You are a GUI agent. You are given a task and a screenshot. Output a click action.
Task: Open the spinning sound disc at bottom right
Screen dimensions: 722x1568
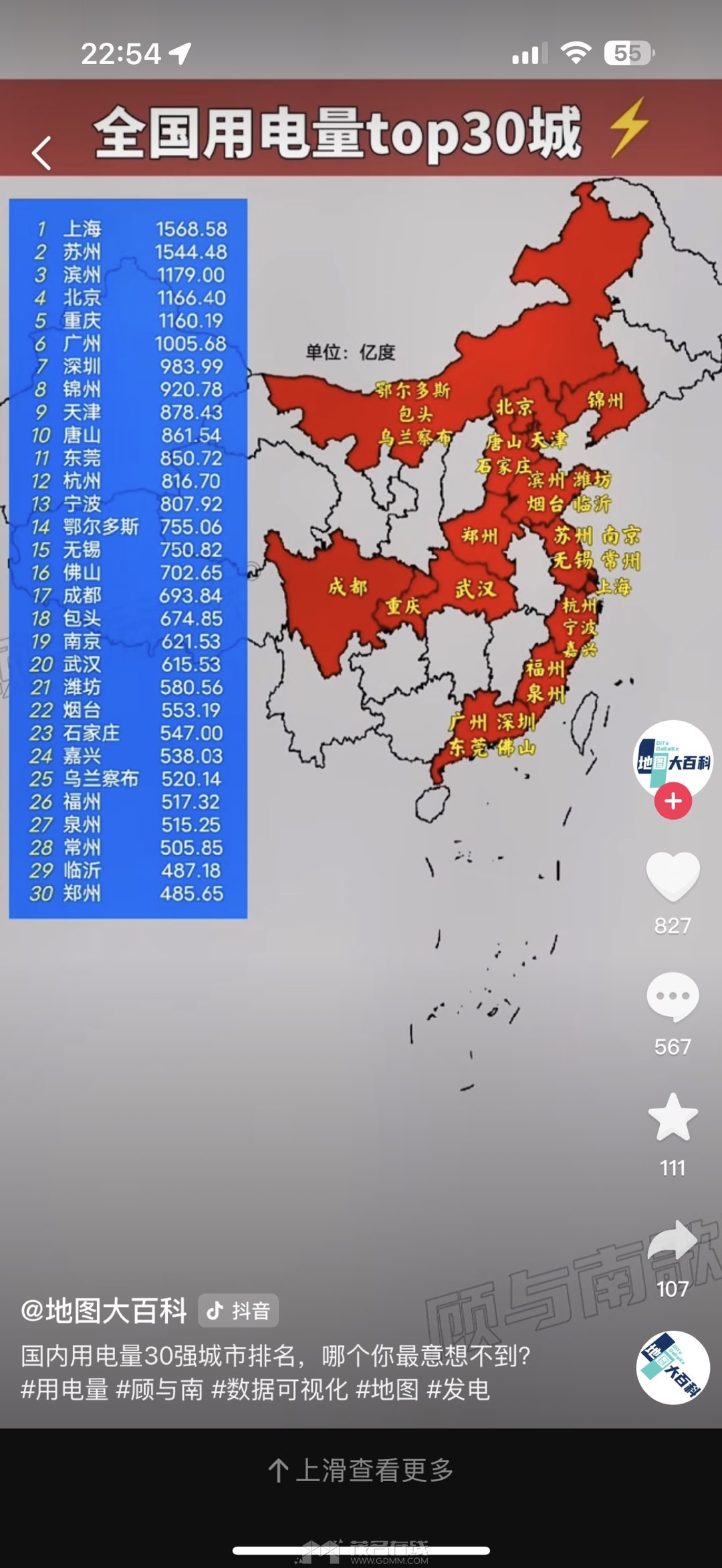(x=673, y=1367)
